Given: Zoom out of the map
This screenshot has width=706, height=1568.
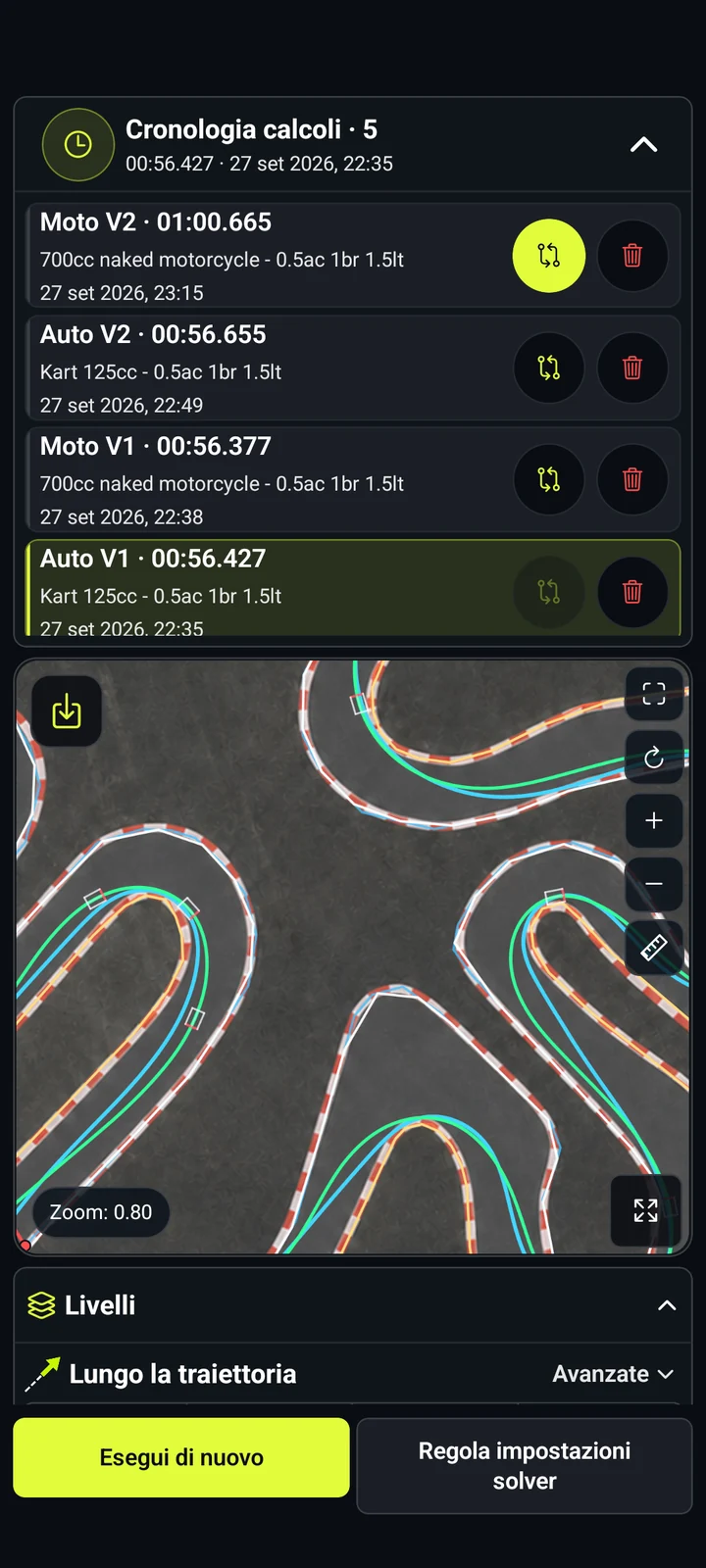Looking at the screenshot, I should point(654,884).
